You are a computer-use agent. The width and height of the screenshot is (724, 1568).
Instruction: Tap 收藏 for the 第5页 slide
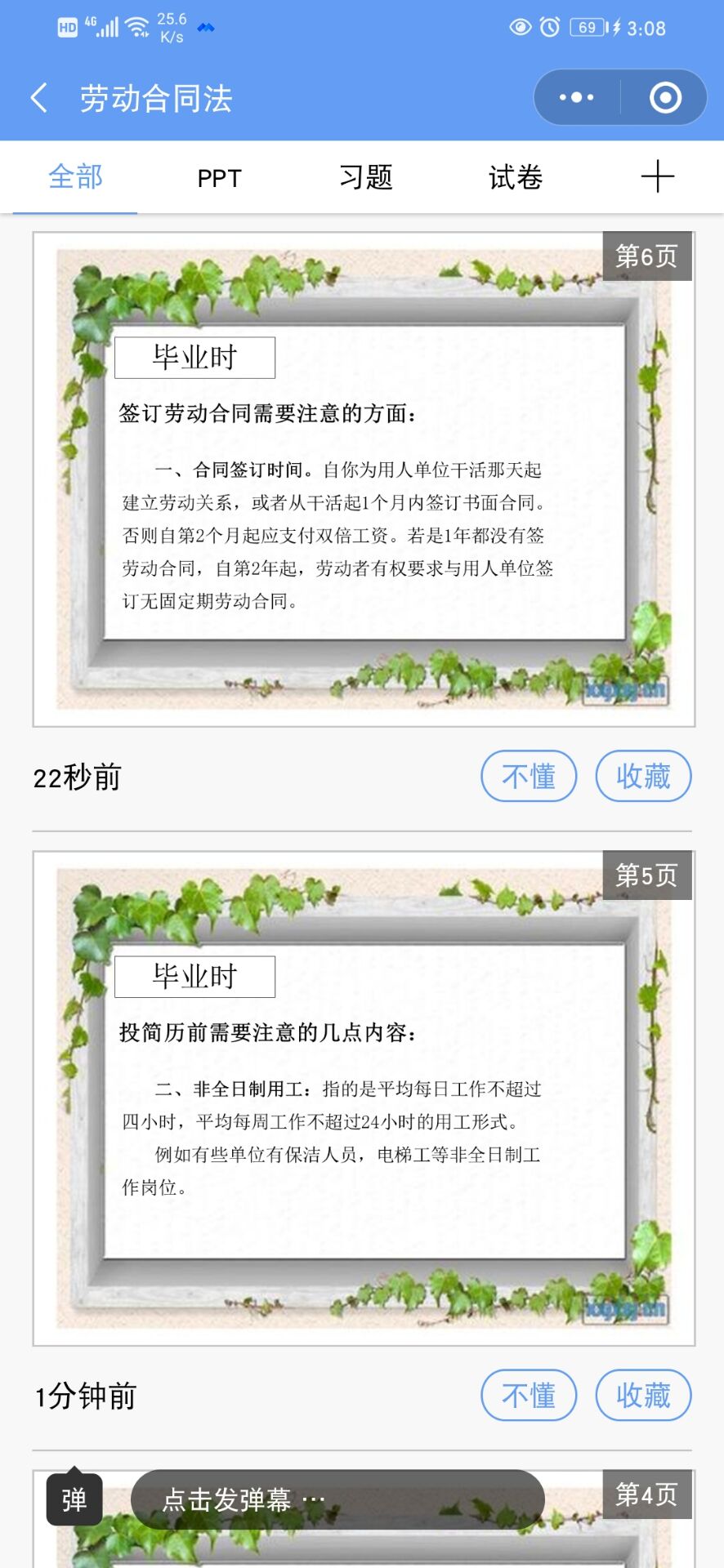(x=643, y=1395)
